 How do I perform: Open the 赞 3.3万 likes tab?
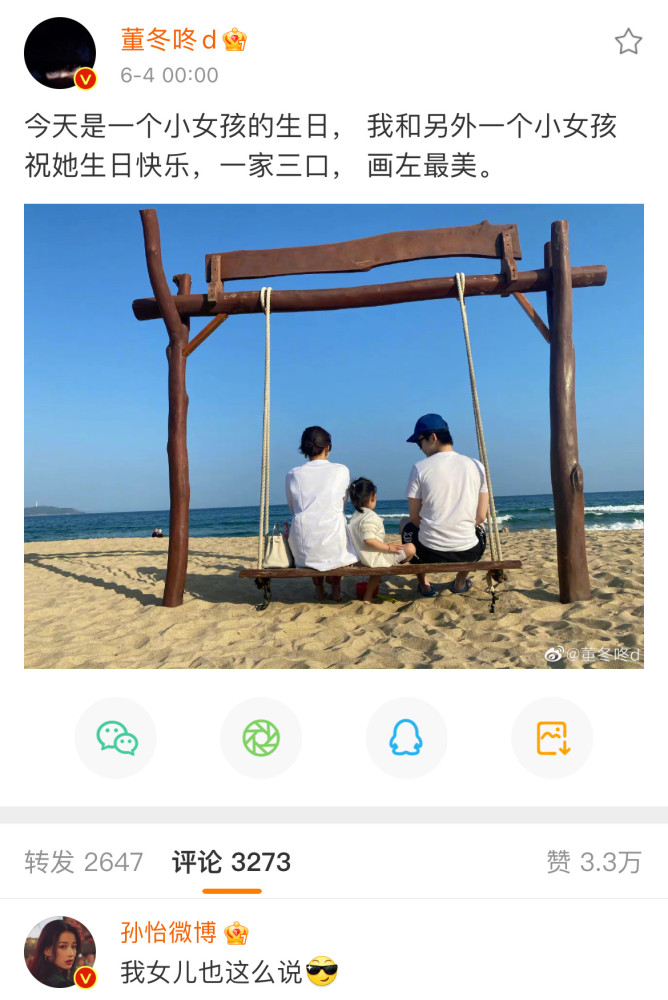[x=593, y=862]
